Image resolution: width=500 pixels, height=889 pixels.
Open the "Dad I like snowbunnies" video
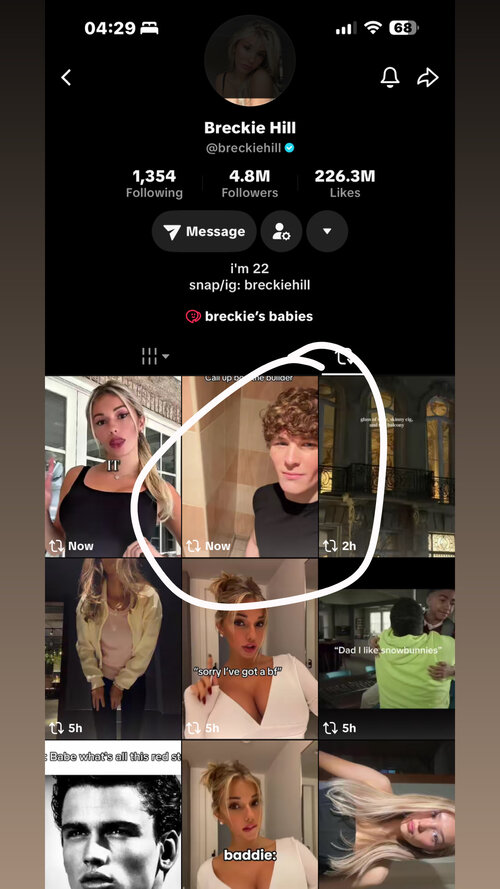[387, 649]
